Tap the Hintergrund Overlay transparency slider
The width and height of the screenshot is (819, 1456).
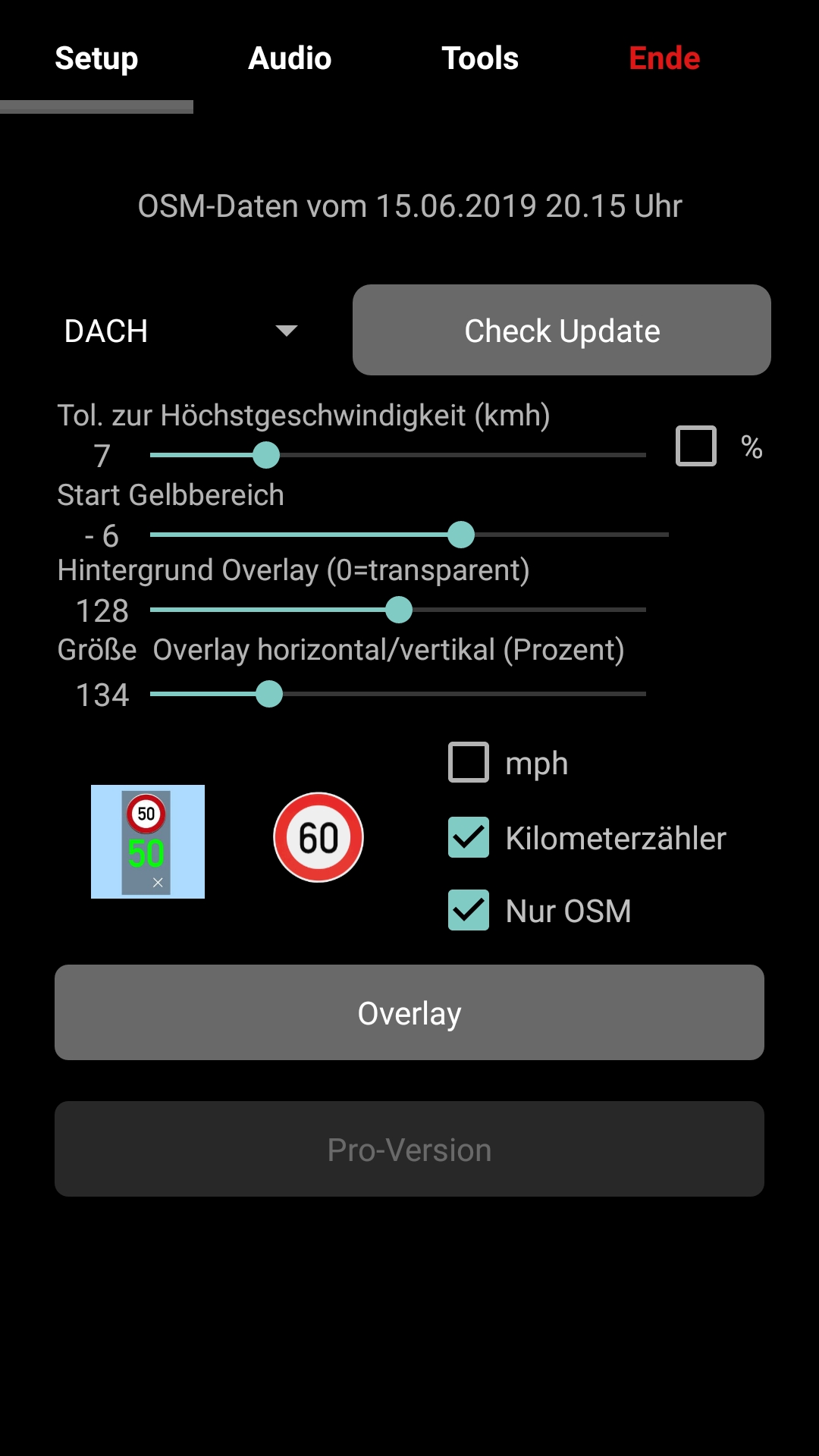(398, 610)
